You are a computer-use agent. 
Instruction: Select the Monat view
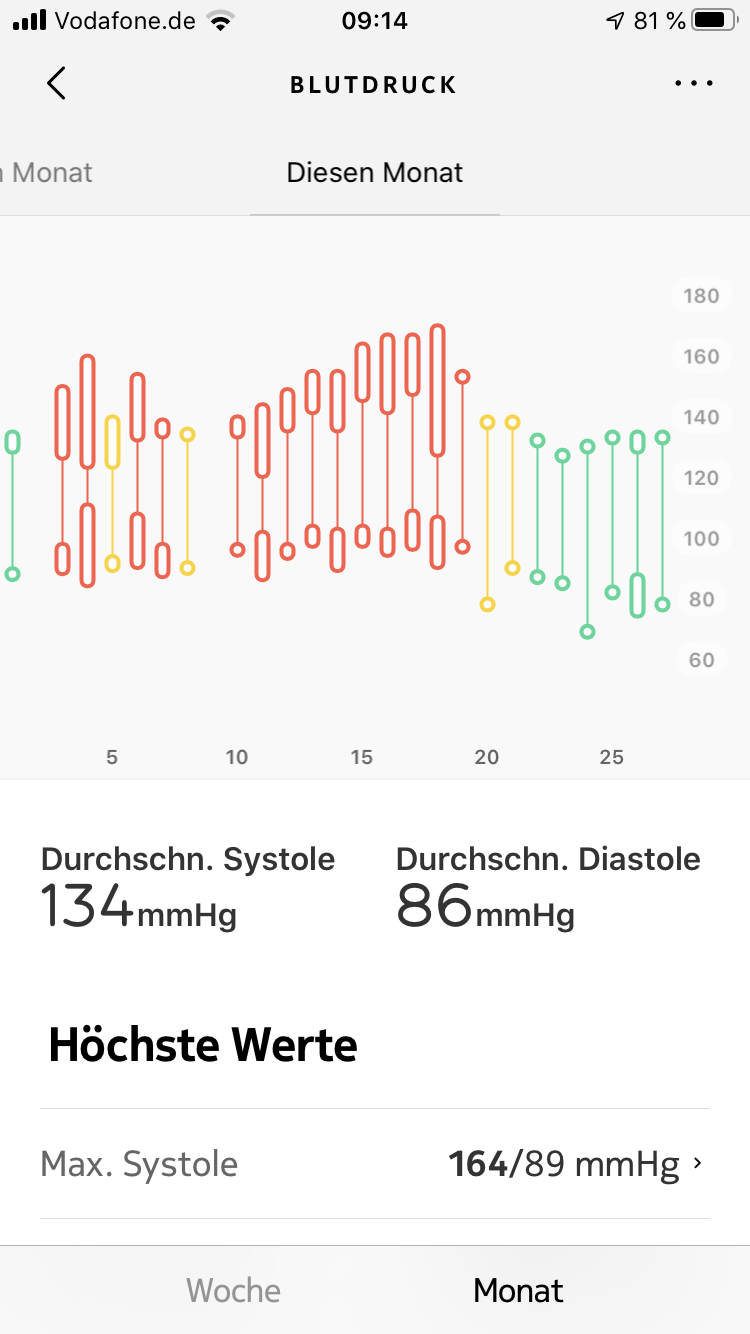pyautogui.click(x=518, y=1290)
